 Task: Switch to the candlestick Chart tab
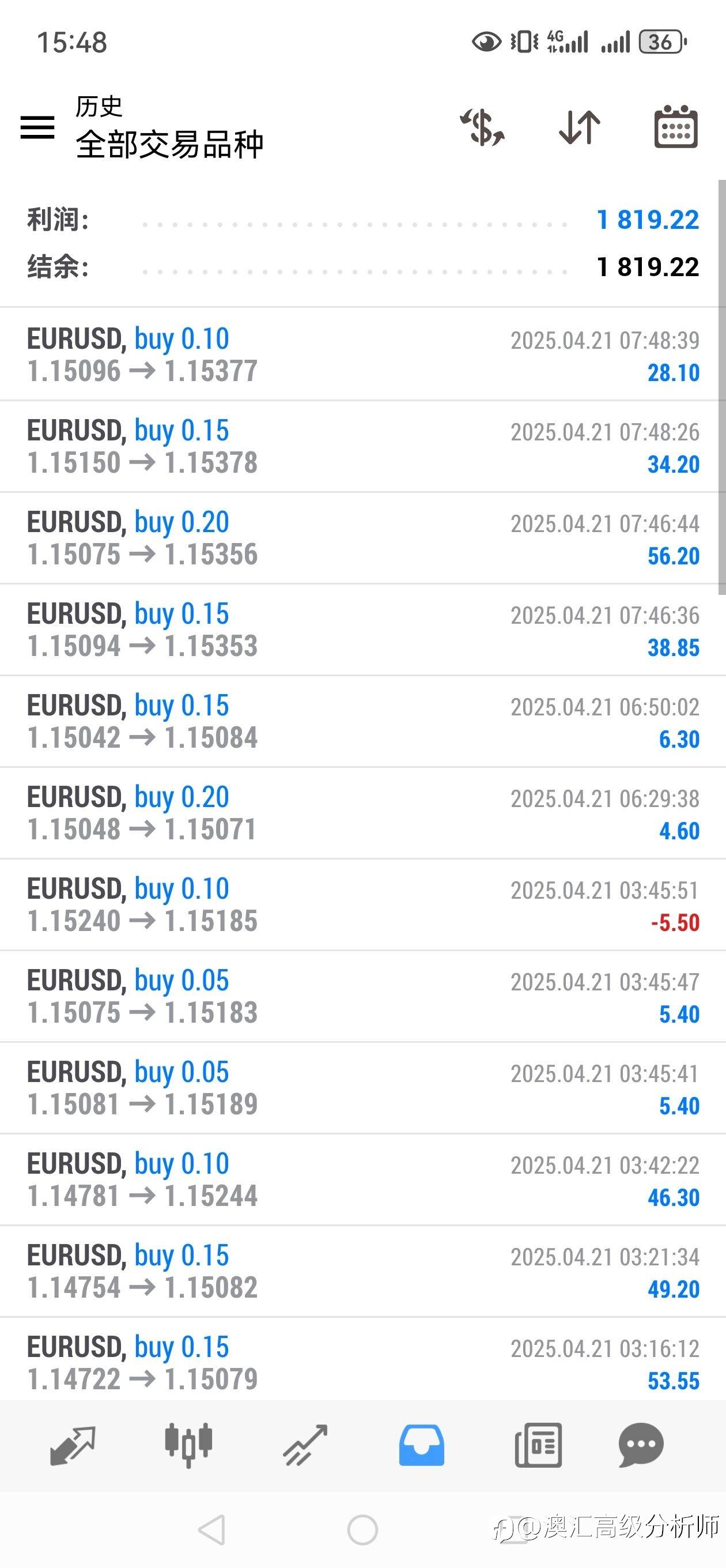pos(188,1445)
